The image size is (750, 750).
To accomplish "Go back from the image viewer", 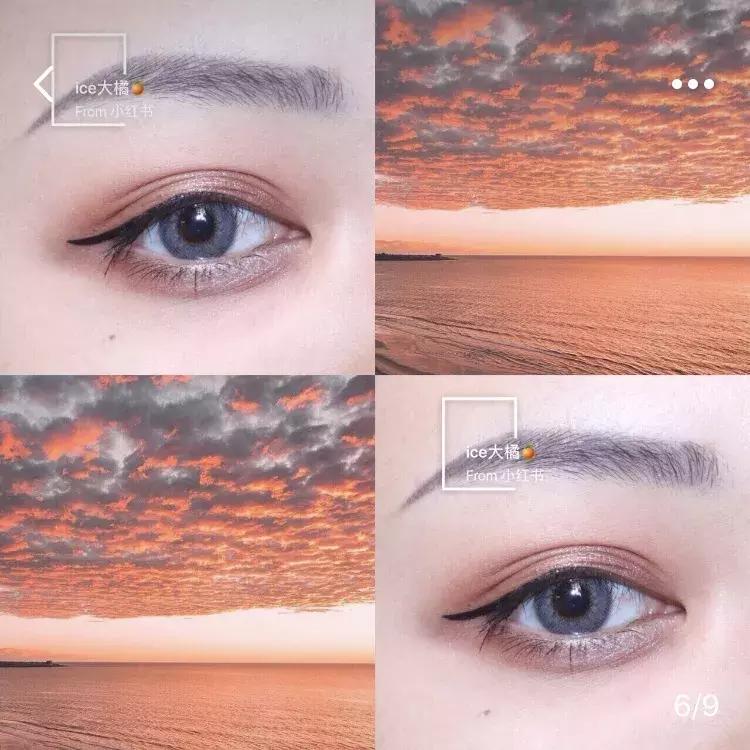I will (43, 84).
